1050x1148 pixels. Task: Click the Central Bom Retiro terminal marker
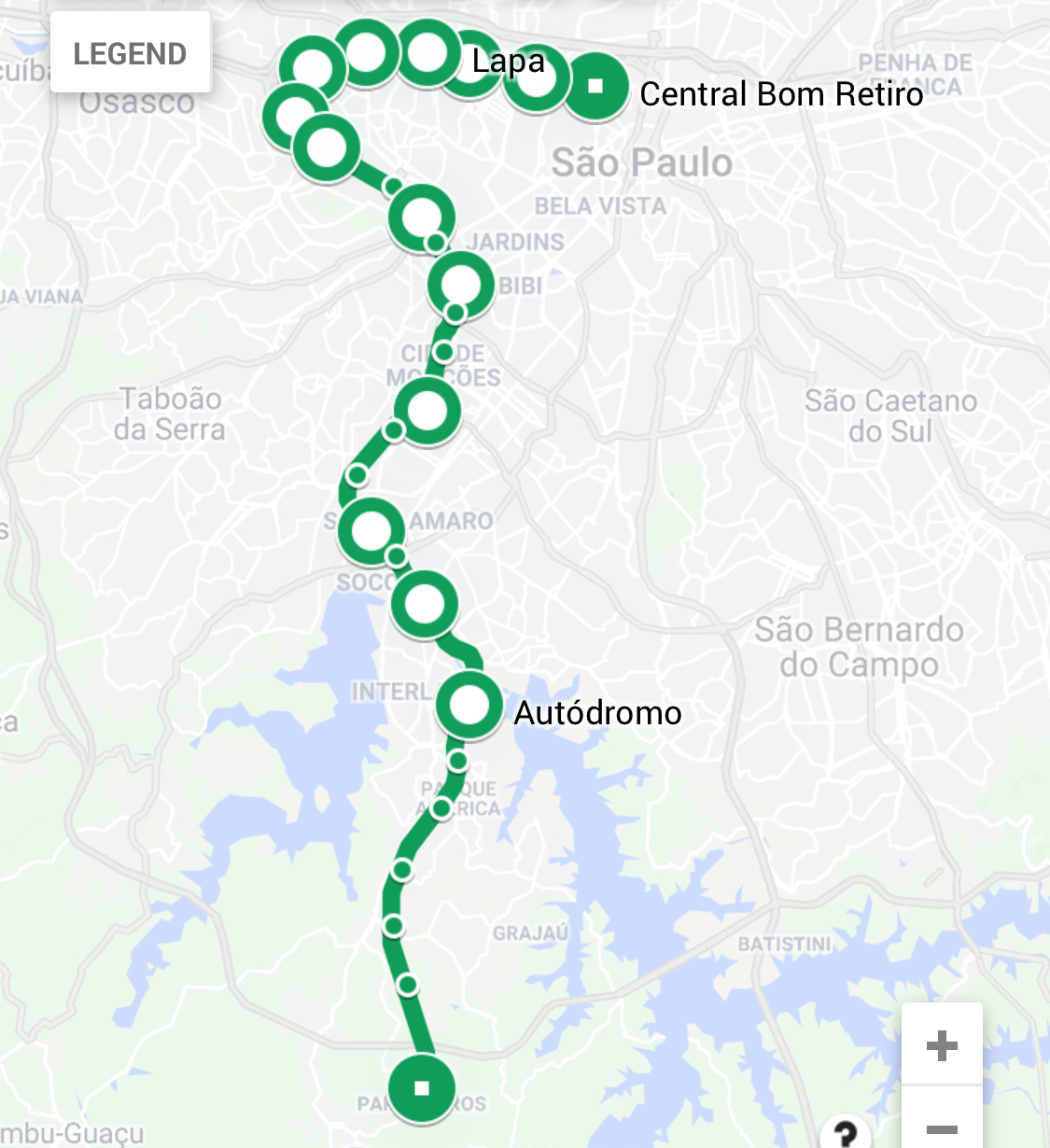597,86
